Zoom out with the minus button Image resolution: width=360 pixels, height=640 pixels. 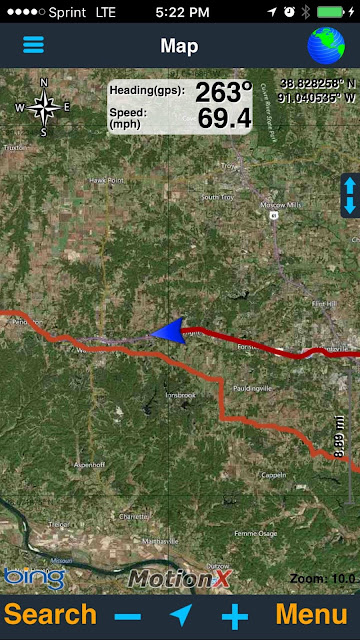click(128, 616)
